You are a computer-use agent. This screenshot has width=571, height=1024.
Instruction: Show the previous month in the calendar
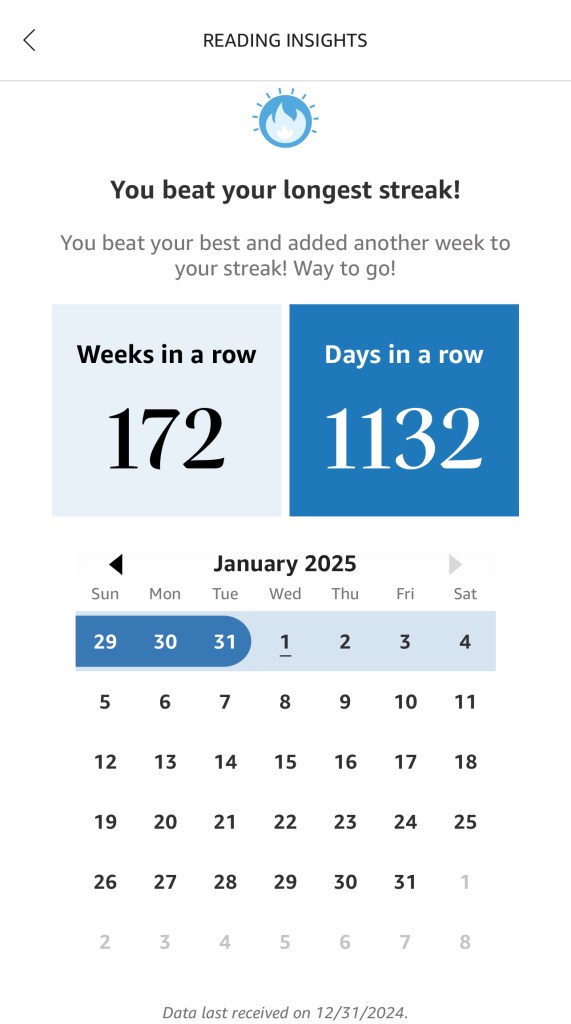(116, 564)
